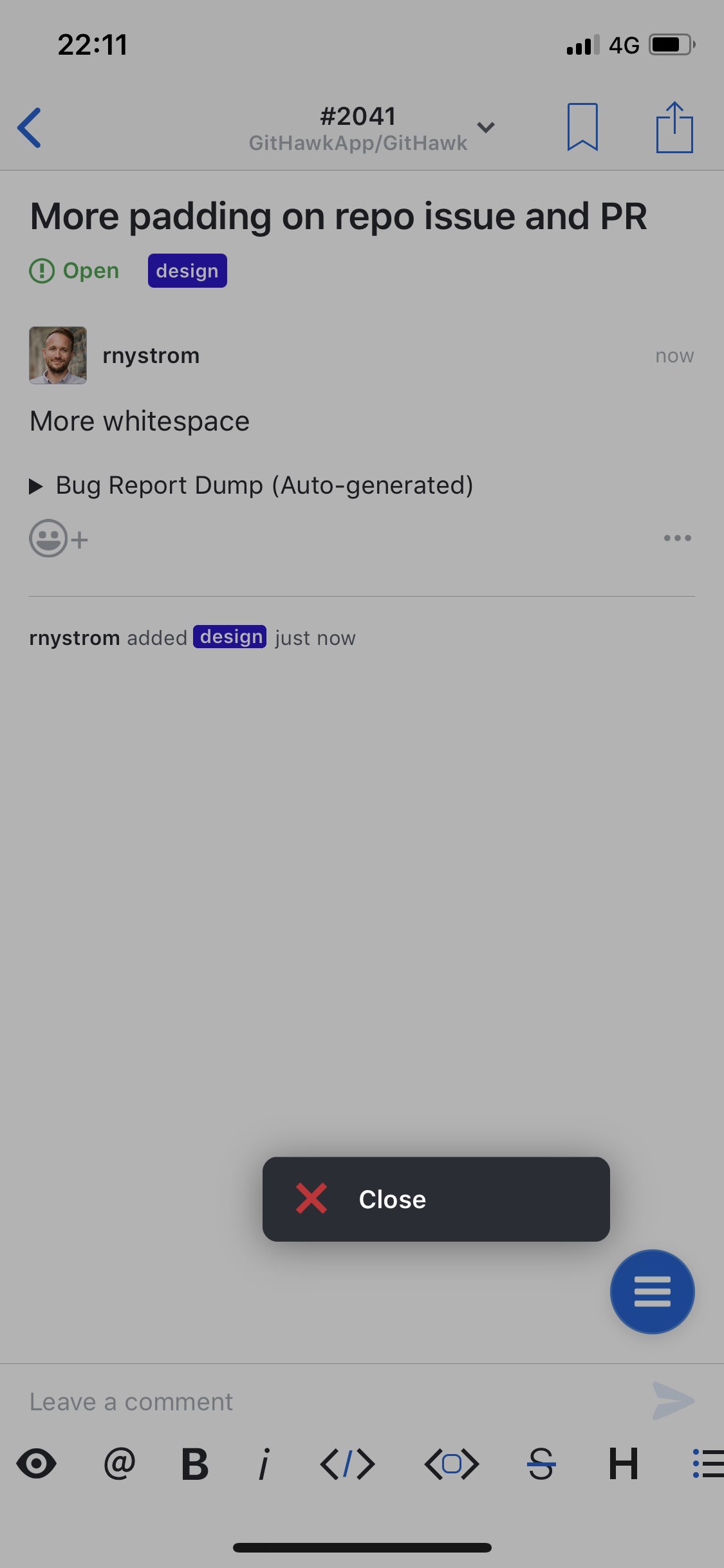Open the comment's three-dot menu

click(x=677, y=538)
